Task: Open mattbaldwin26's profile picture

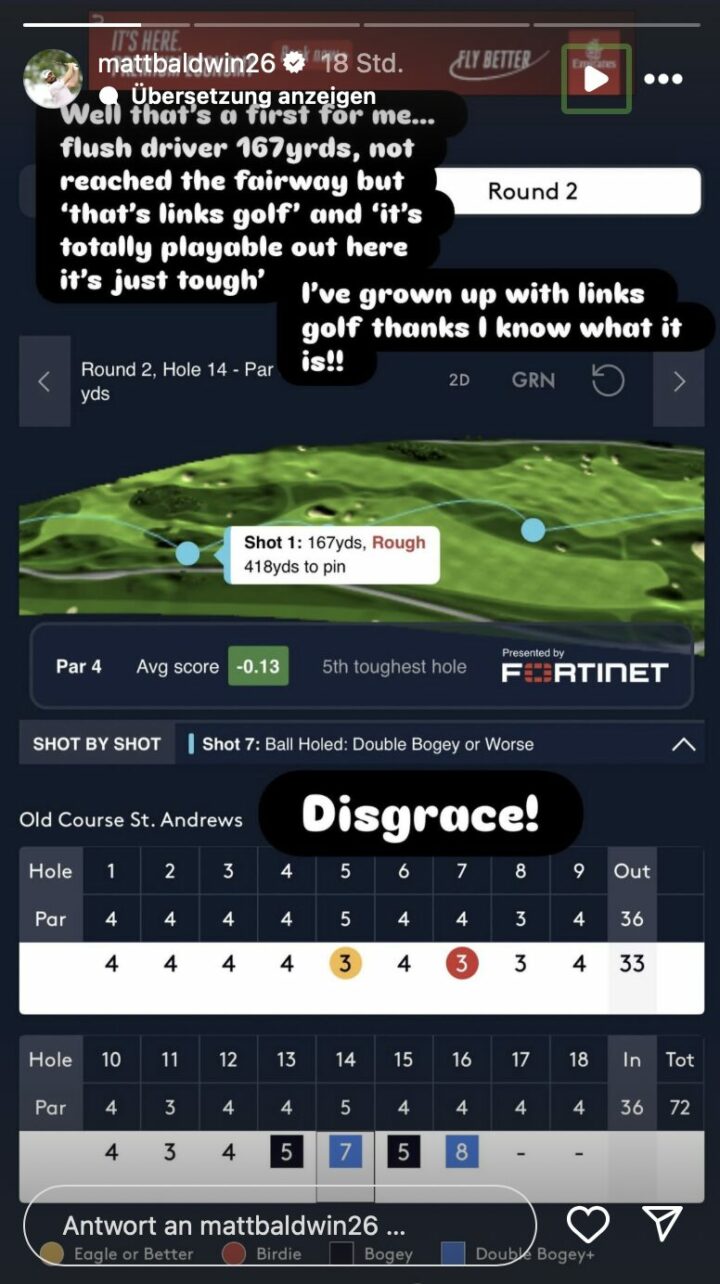Action: pos(52,78)
